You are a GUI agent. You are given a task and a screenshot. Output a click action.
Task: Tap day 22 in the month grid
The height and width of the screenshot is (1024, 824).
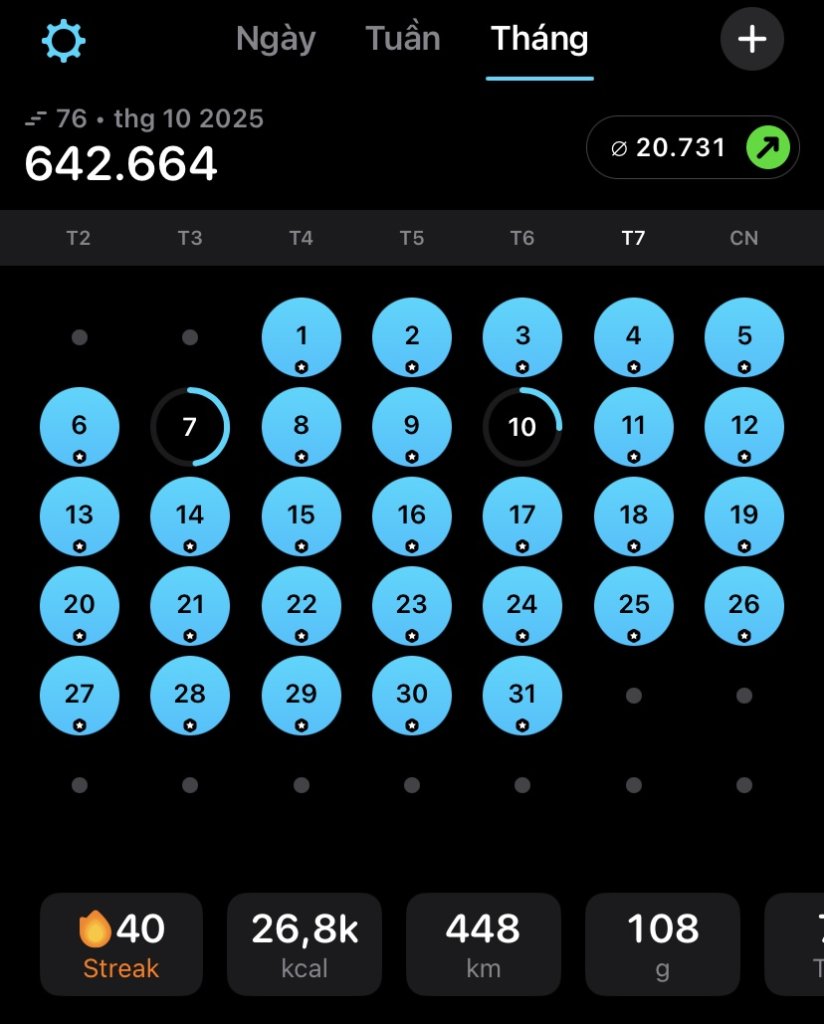pyautogui.click(x=301, y=605)
